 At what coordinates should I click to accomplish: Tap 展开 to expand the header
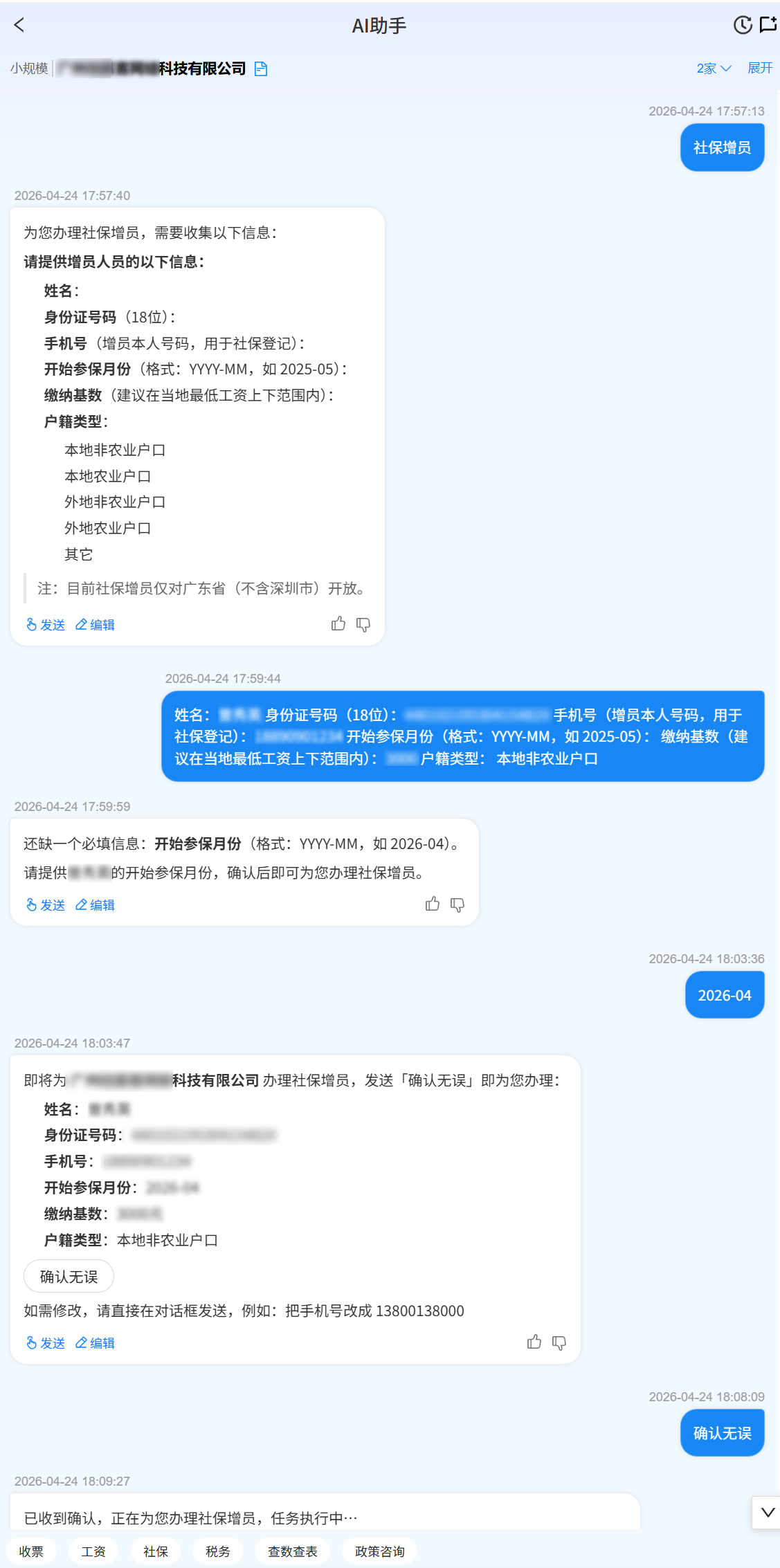tap(759, 68)
